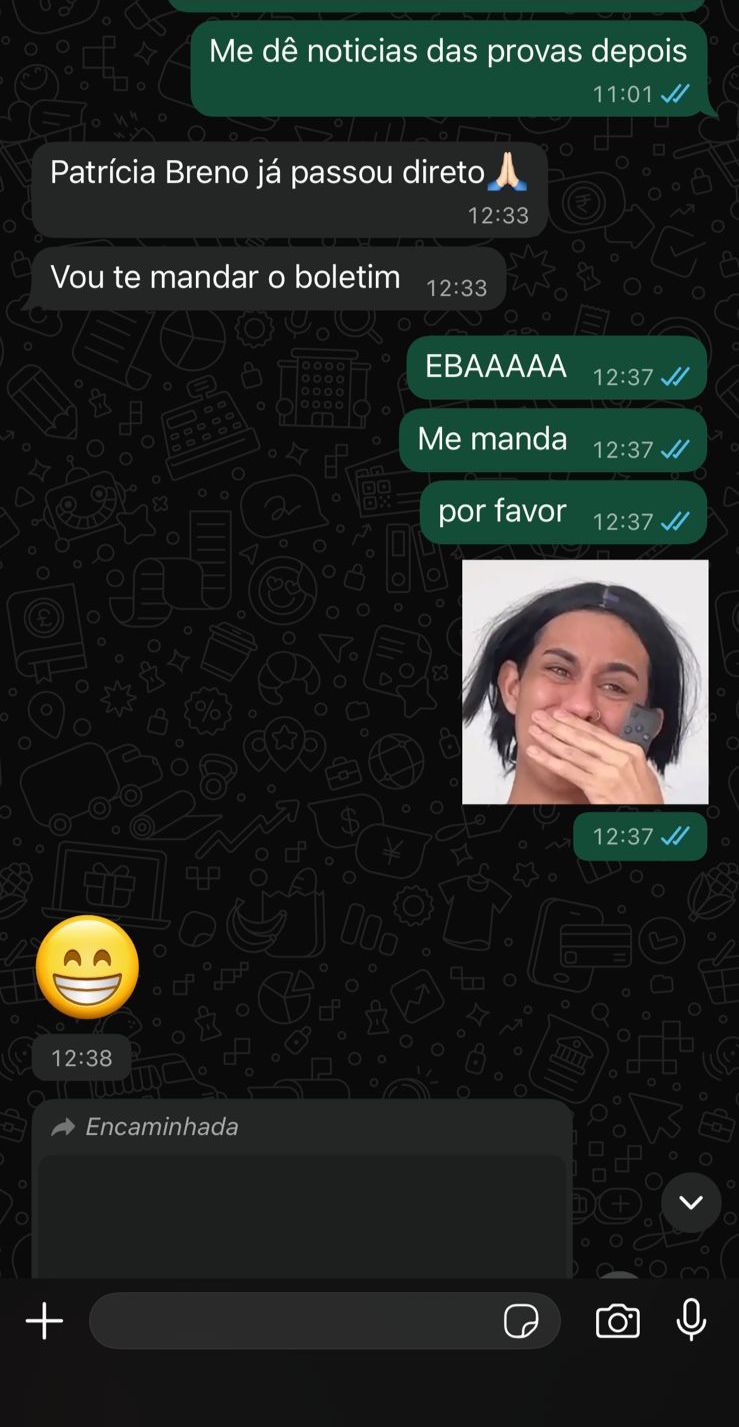Tap the message input field

click(x=295, y=1321)
